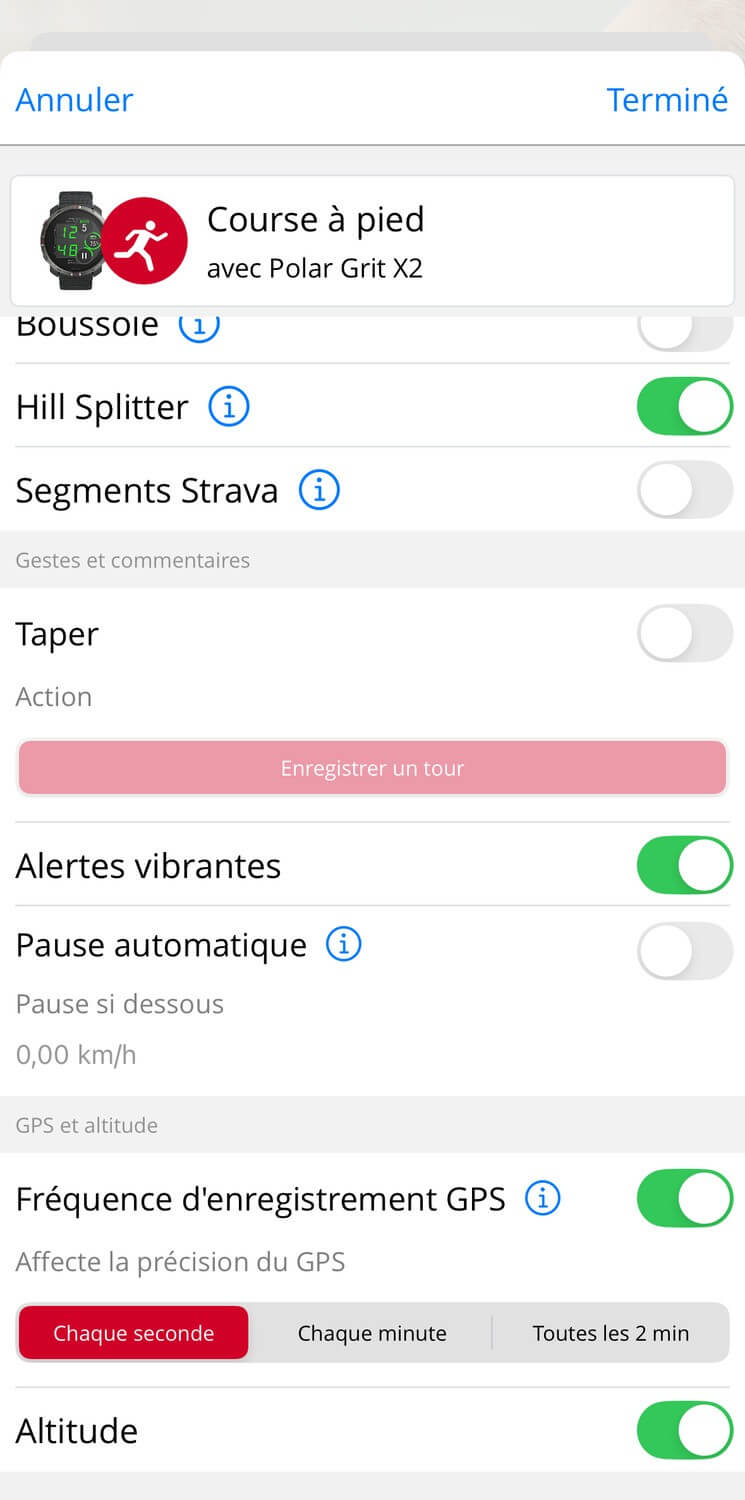Tap Terminé to save settings
Image resolution: width=745 pixels, height=1500 pixels.
667,100
